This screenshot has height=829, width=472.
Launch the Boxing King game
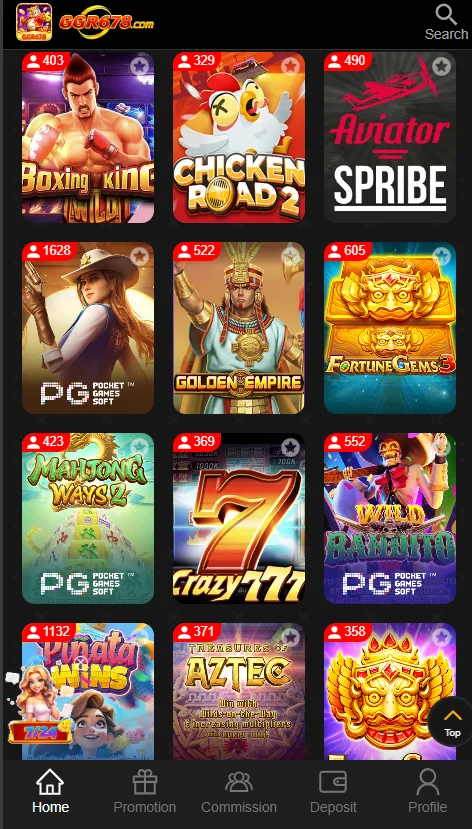(88, 137)
